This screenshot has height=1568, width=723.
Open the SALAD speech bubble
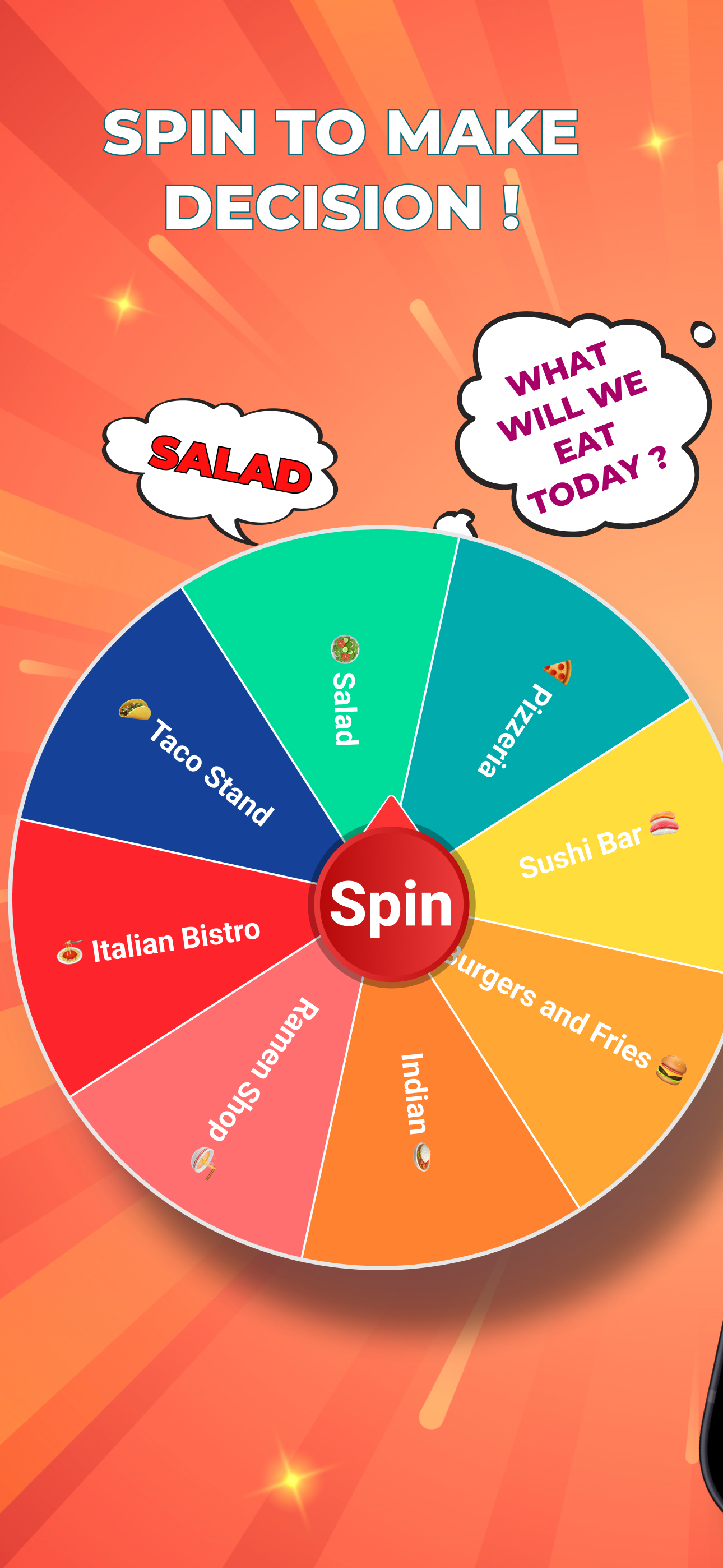(228, 464)
